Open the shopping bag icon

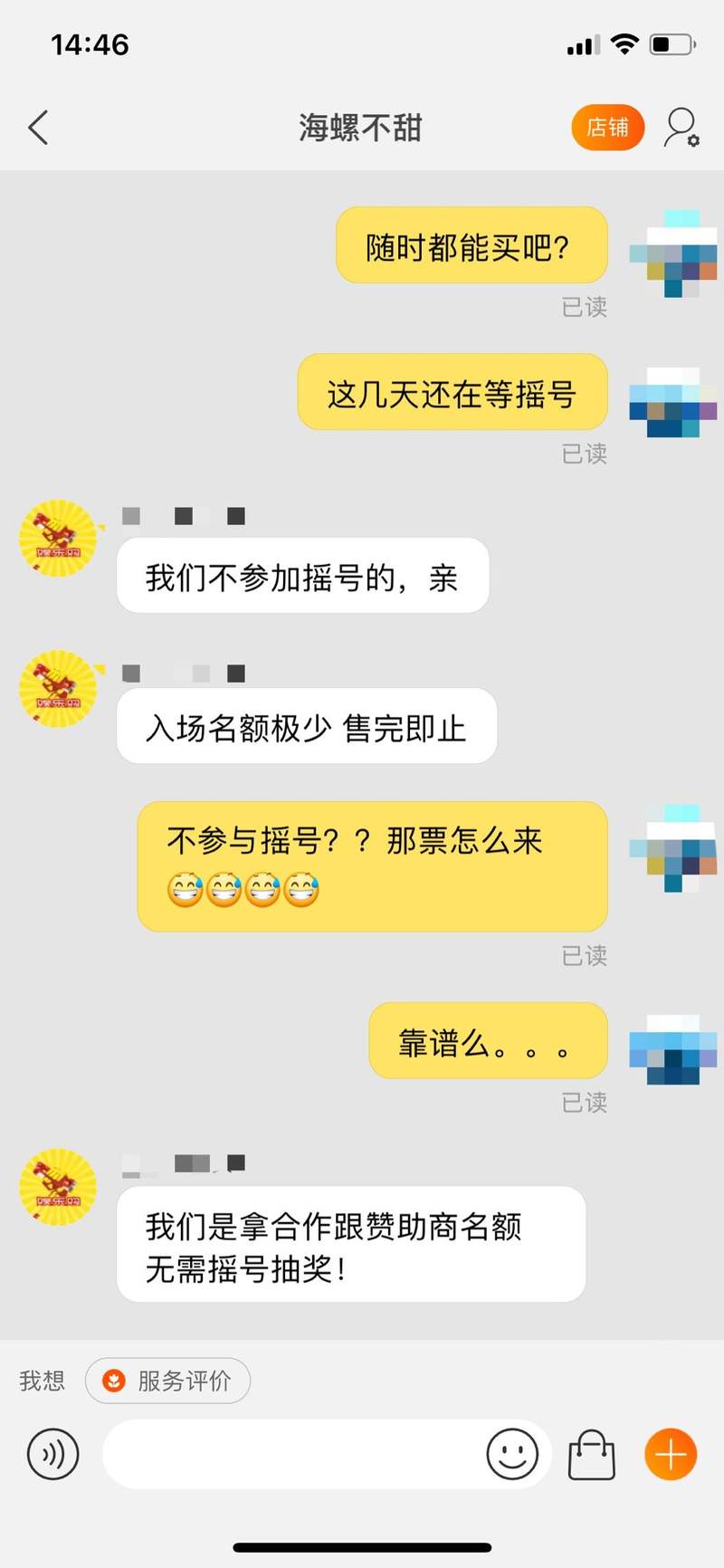[x=591, y=1455]
